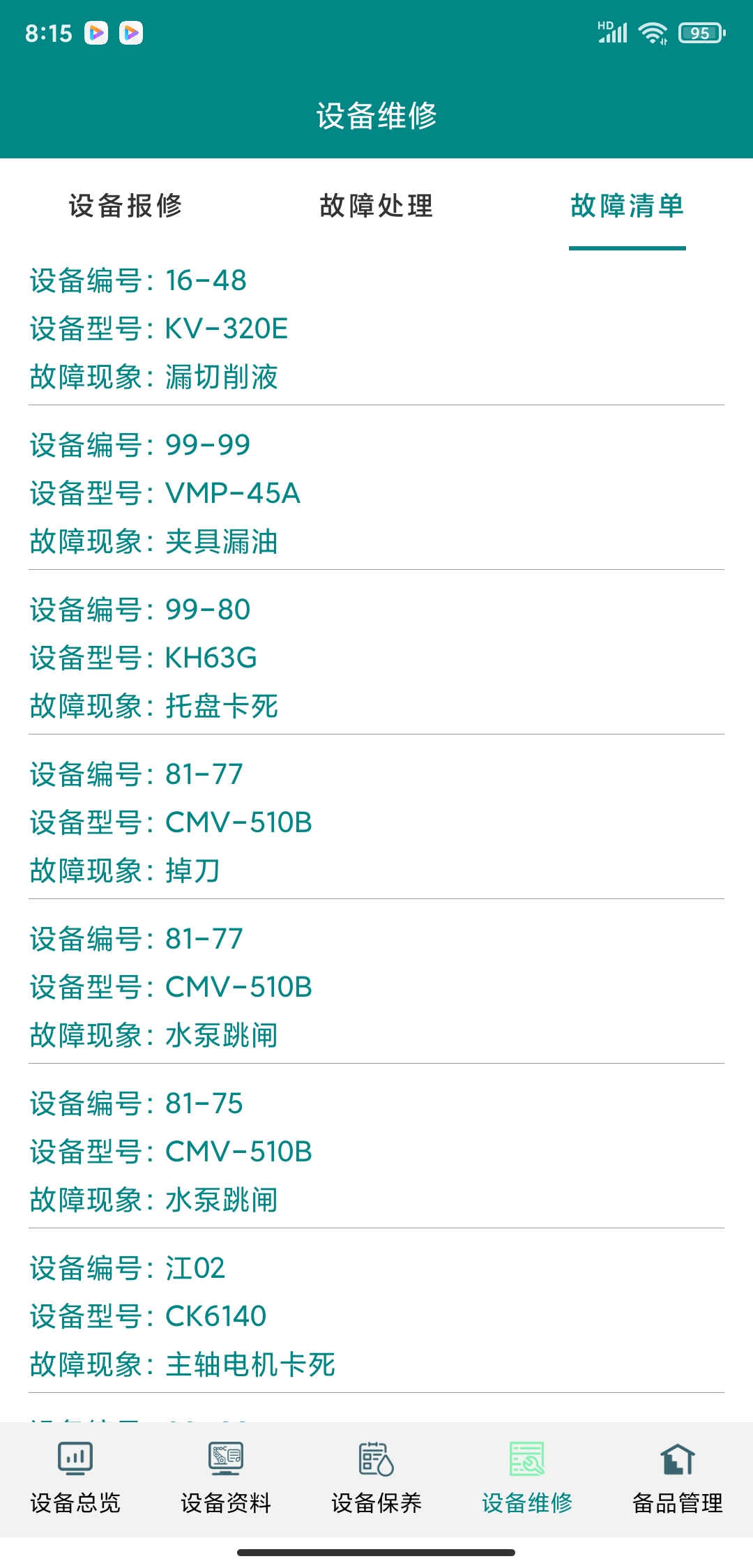This screenshot has width=753, height=1568.
Task: Select the 故障清单 tab
Action: [x=627, y=206]
